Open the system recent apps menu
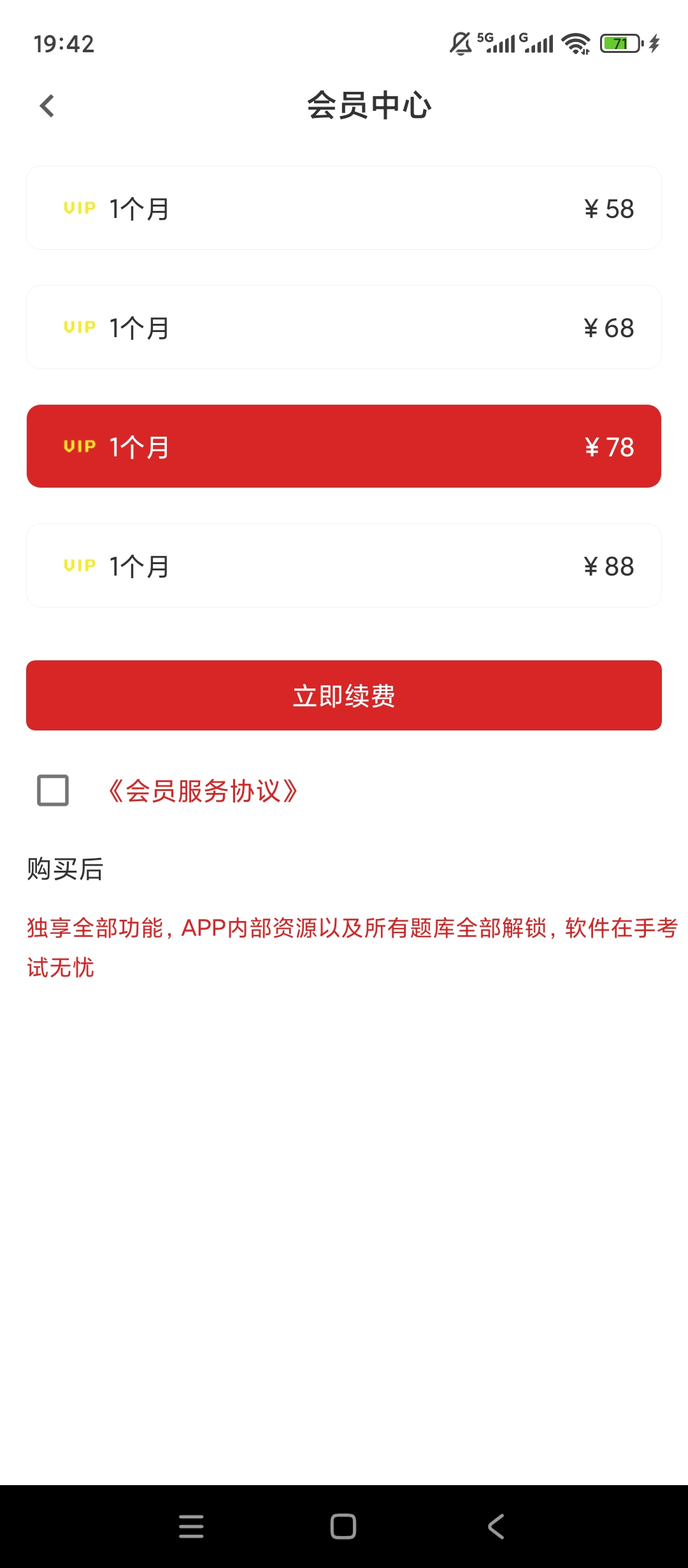 (x=191, y=1527)
